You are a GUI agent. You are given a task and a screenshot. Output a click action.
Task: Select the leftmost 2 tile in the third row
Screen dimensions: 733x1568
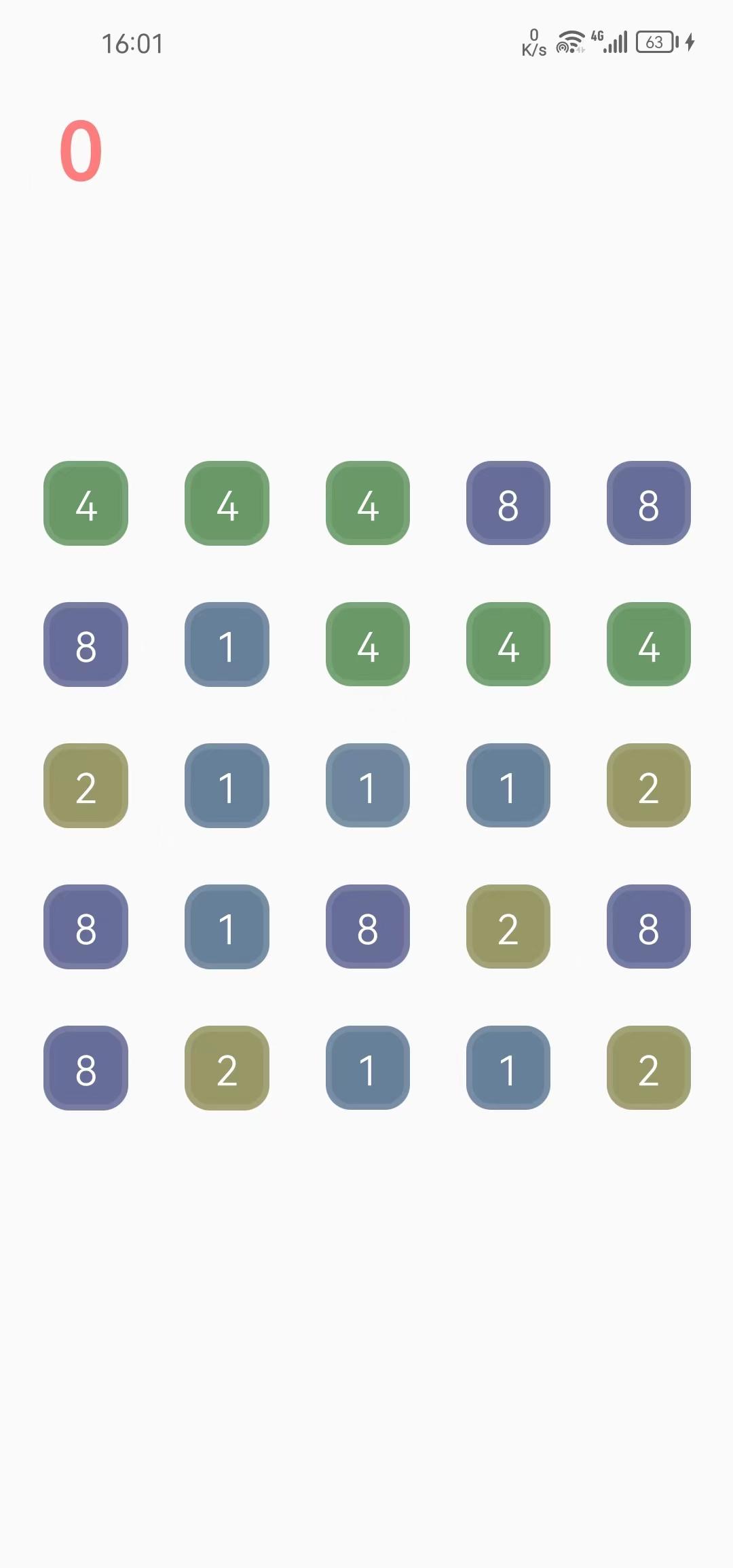[86, 785]
